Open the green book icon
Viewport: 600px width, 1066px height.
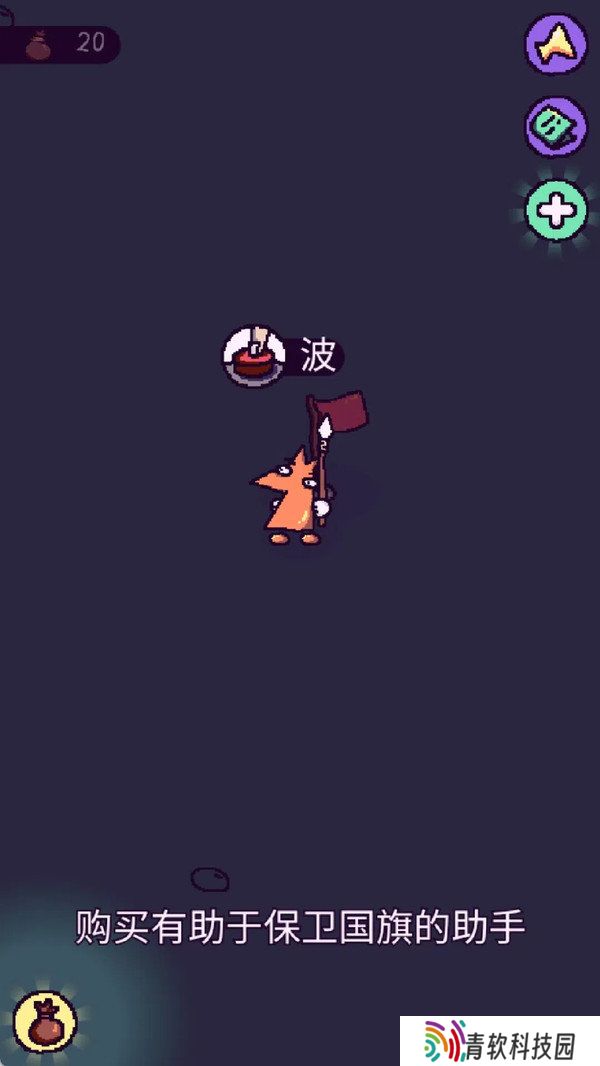pos(557,126)
